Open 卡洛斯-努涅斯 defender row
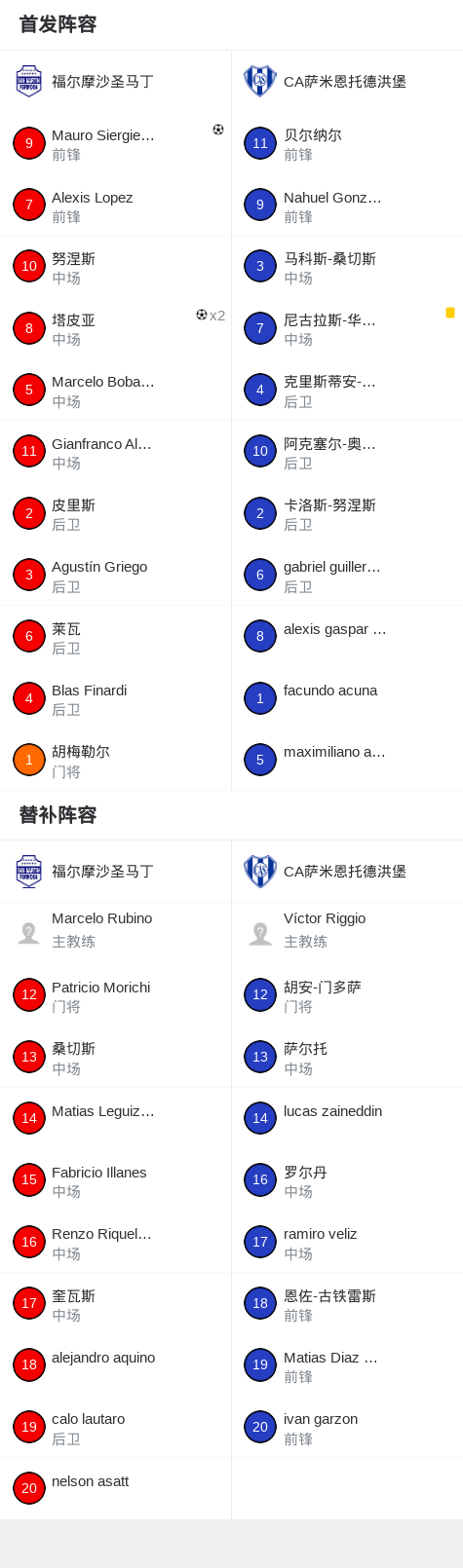The image size is (463, 1568). pyautogui.click(x=347, y=513)
